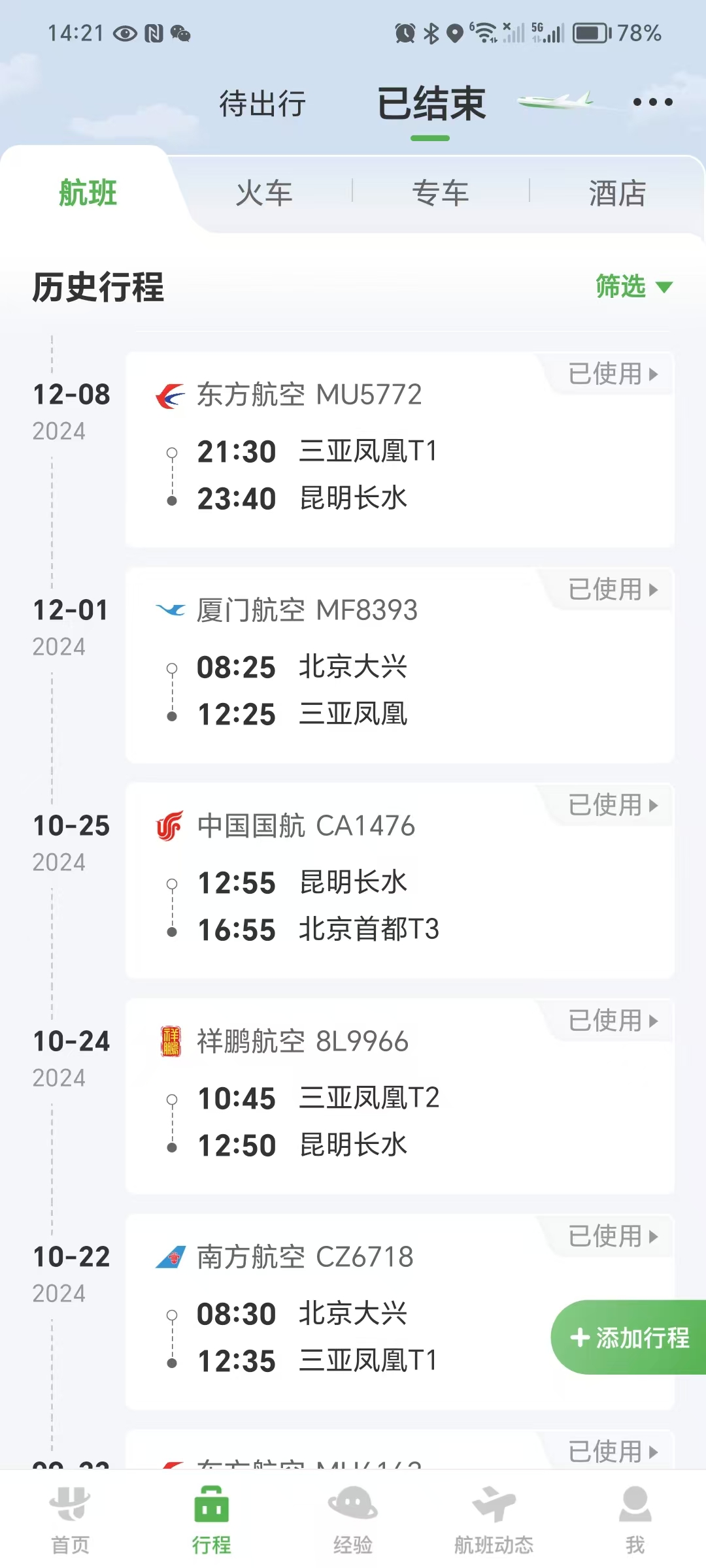Switch to the 火车 train tab
Image resolution: width=706 pixels, height=1568 pixels.
pos(264,193)
